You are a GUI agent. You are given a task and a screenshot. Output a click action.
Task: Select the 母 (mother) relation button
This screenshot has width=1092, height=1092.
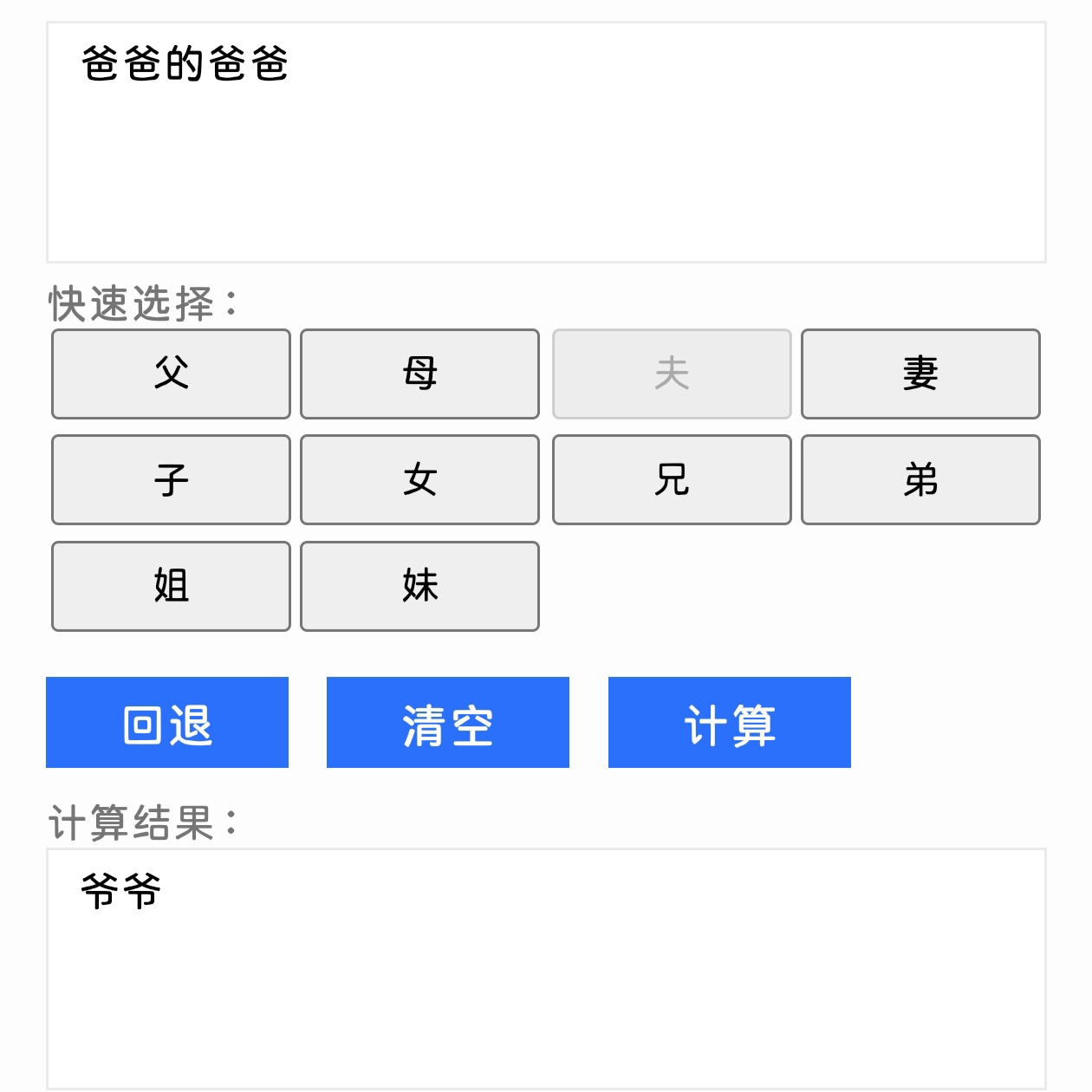(x=419, y=374)
